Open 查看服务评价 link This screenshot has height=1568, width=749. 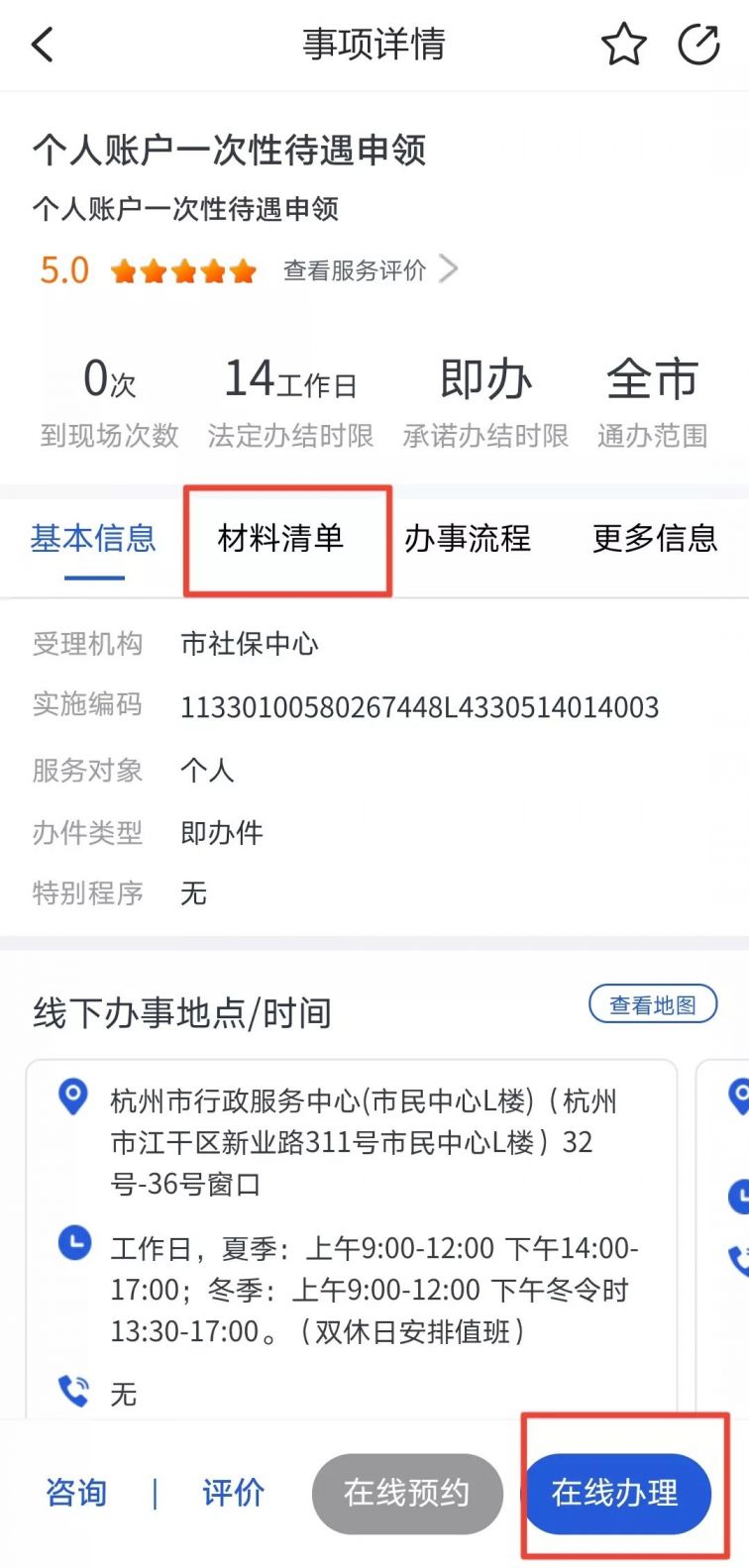coord(371,269)
